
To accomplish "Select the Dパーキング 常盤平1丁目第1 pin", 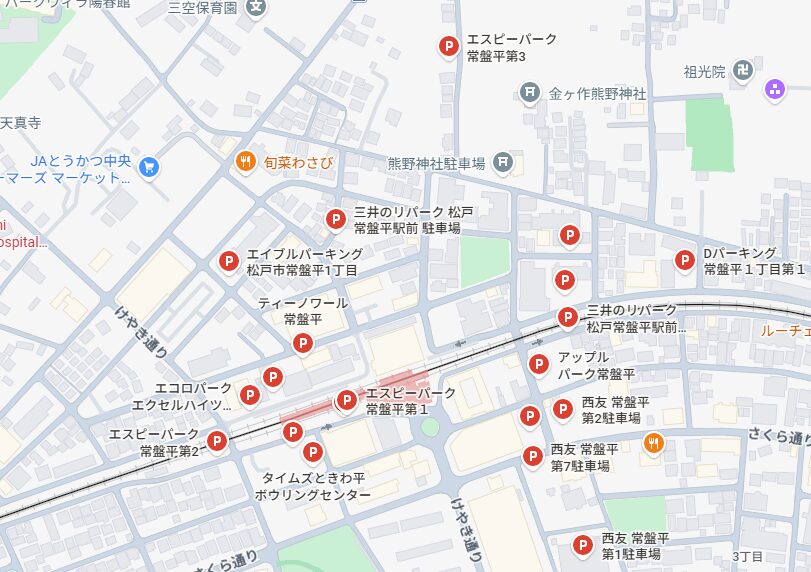I will pos(685,260).
